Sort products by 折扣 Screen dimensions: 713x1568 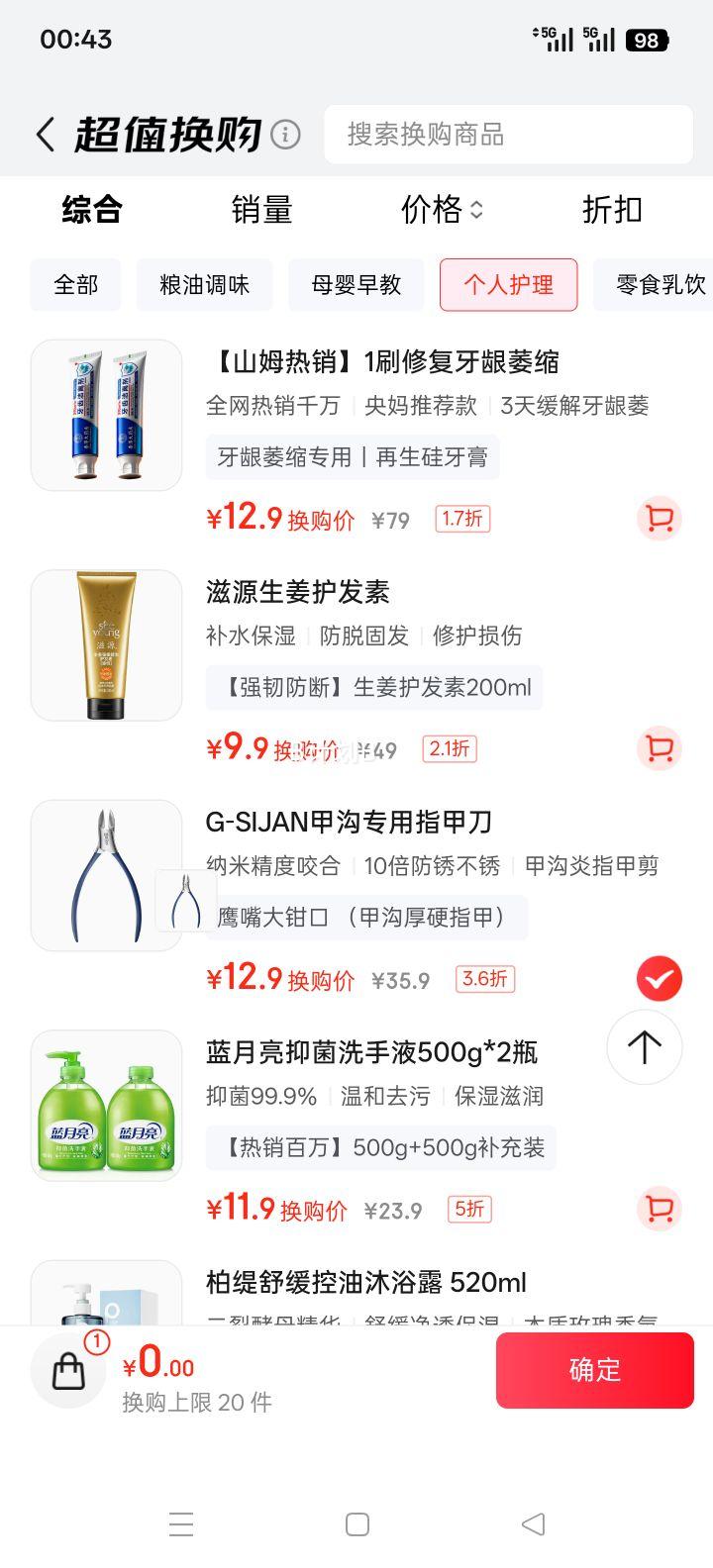(612, 210)
